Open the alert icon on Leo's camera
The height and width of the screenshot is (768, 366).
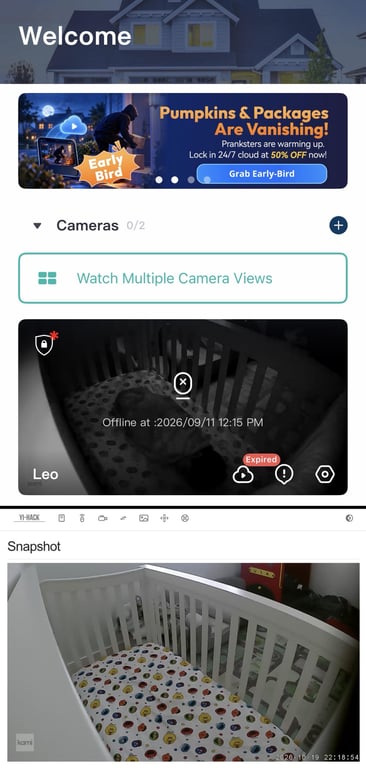[284, 475]
